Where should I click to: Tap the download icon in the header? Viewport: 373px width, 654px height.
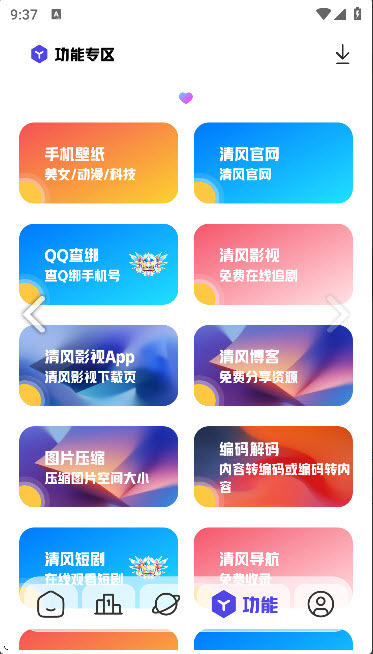click(342, 55)
